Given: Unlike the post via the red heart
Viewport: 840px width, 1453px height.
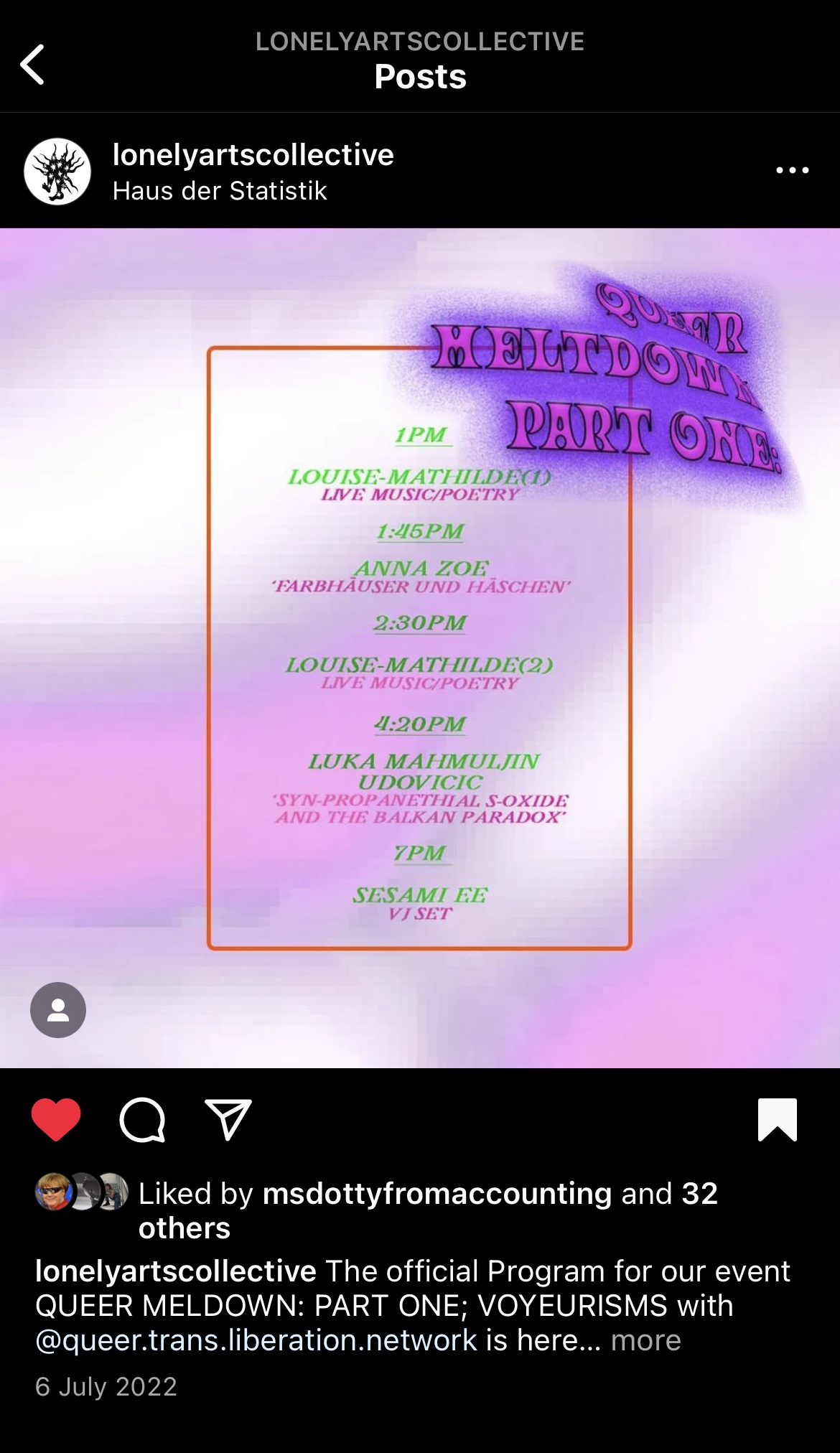Looking at the screenshot, I should pyautogui.click(x=56, y=1119).
